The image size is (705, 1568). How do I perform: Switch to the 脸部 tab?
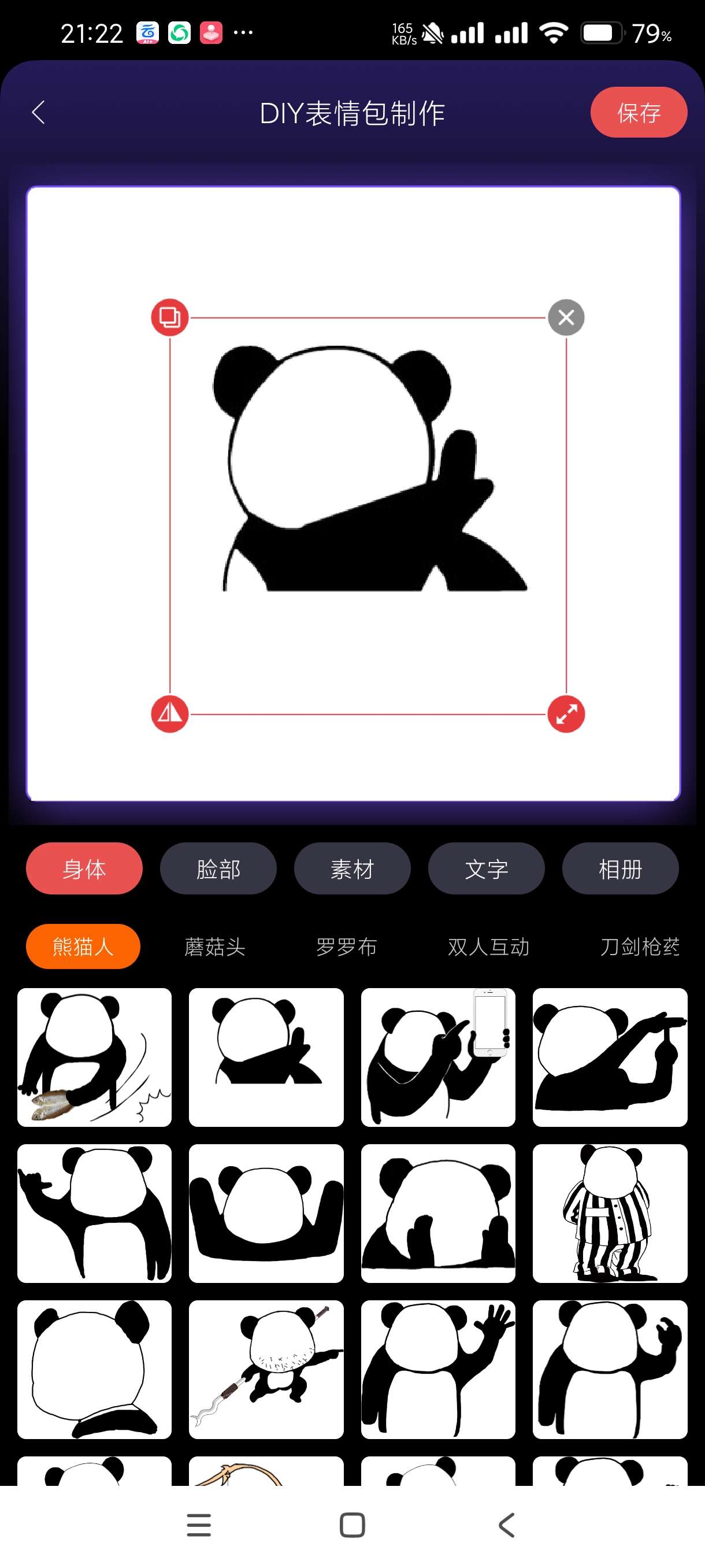pos(218,868)
